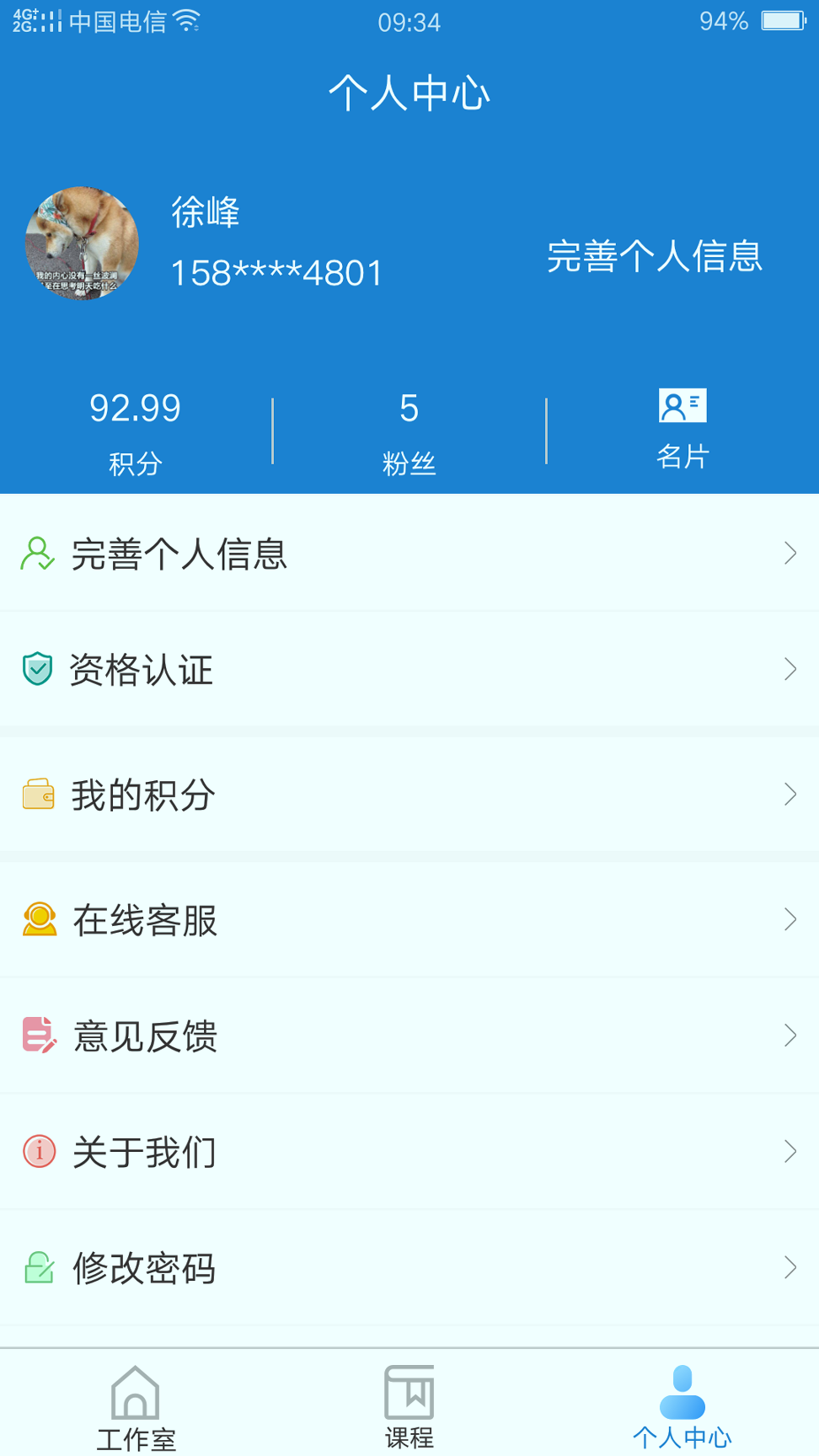This screenshot has height=1456, width=819.
Task: Click the lock icon beside 修改密码
Action: pos(38,1266)
